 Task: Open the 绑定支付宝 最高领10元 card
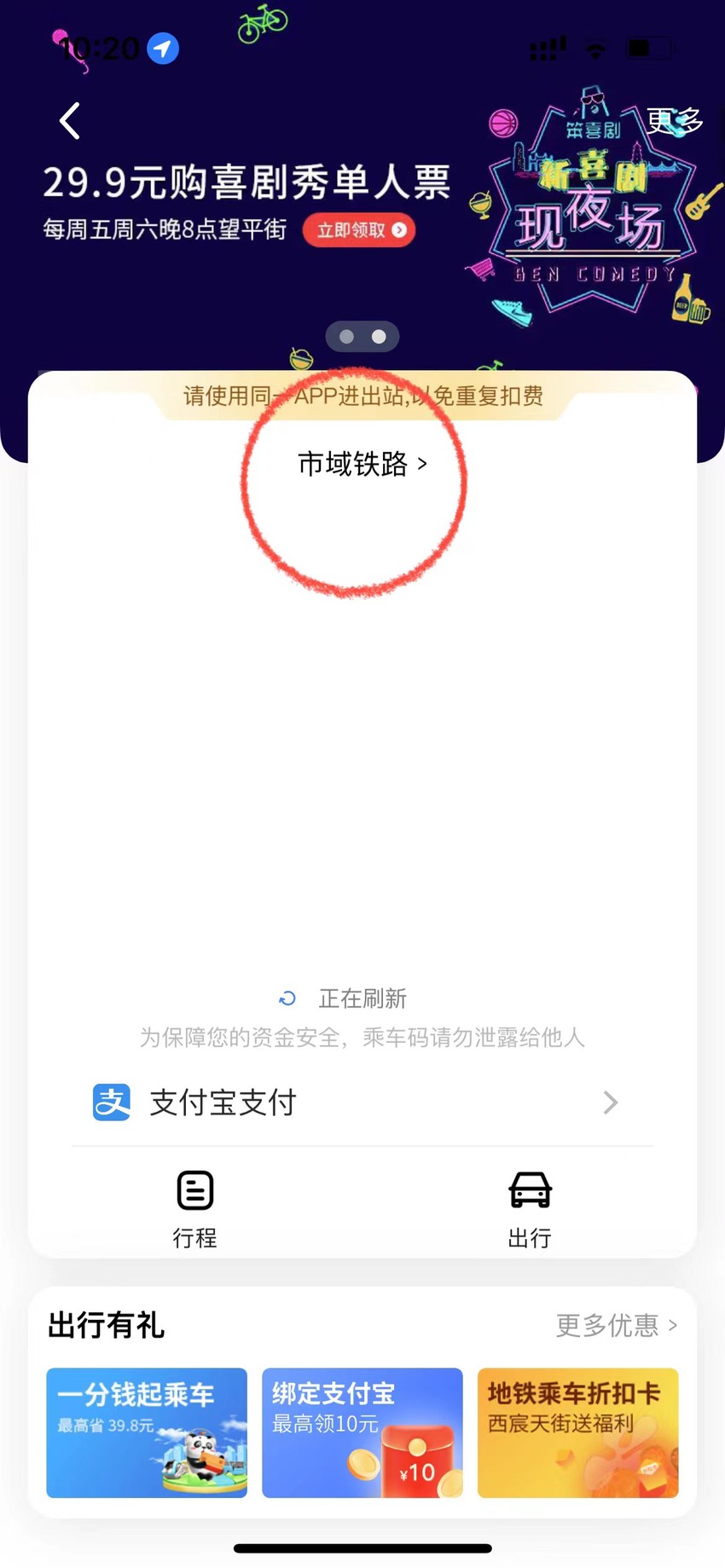click(x=362, y=1432)
